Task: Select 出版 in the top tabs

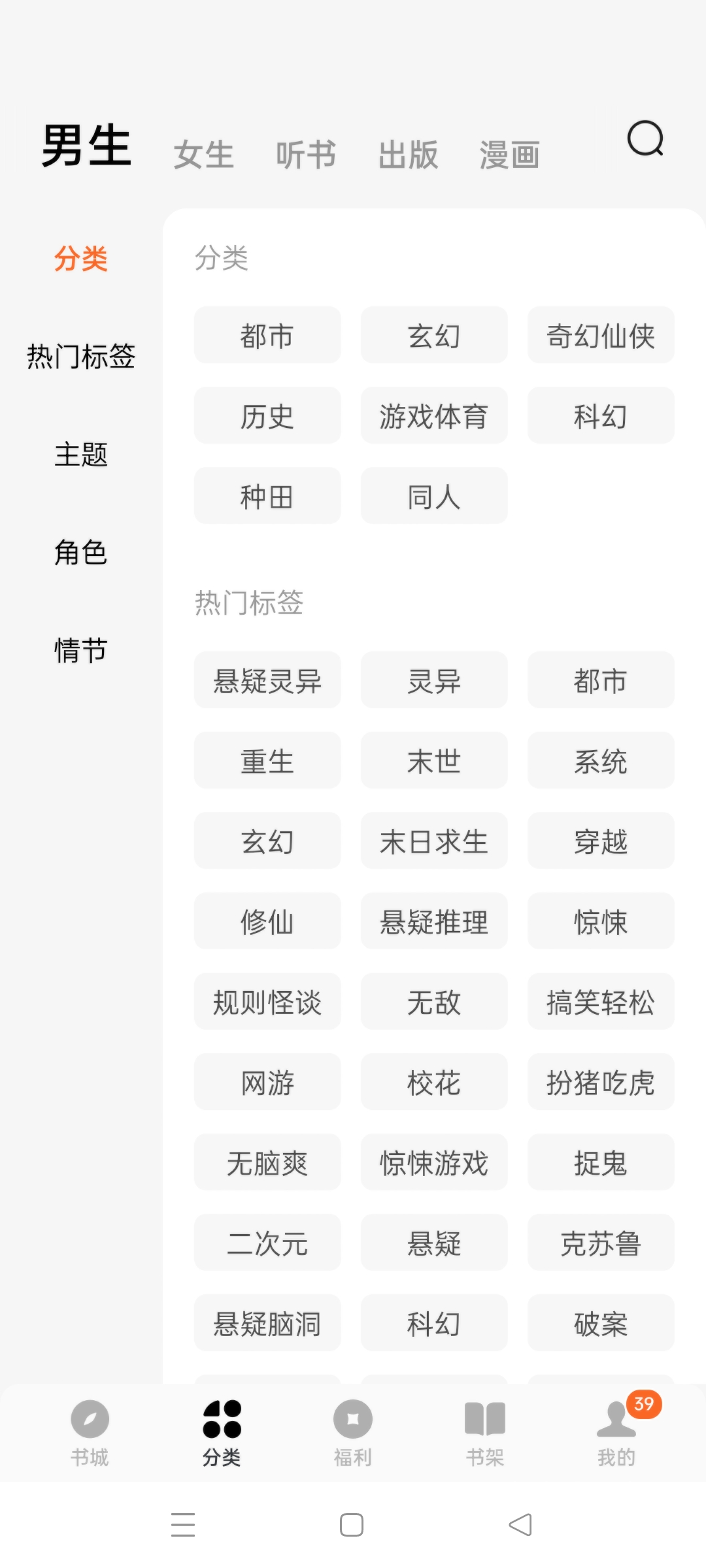Action: pyautogui.click(x=407, y=155)
